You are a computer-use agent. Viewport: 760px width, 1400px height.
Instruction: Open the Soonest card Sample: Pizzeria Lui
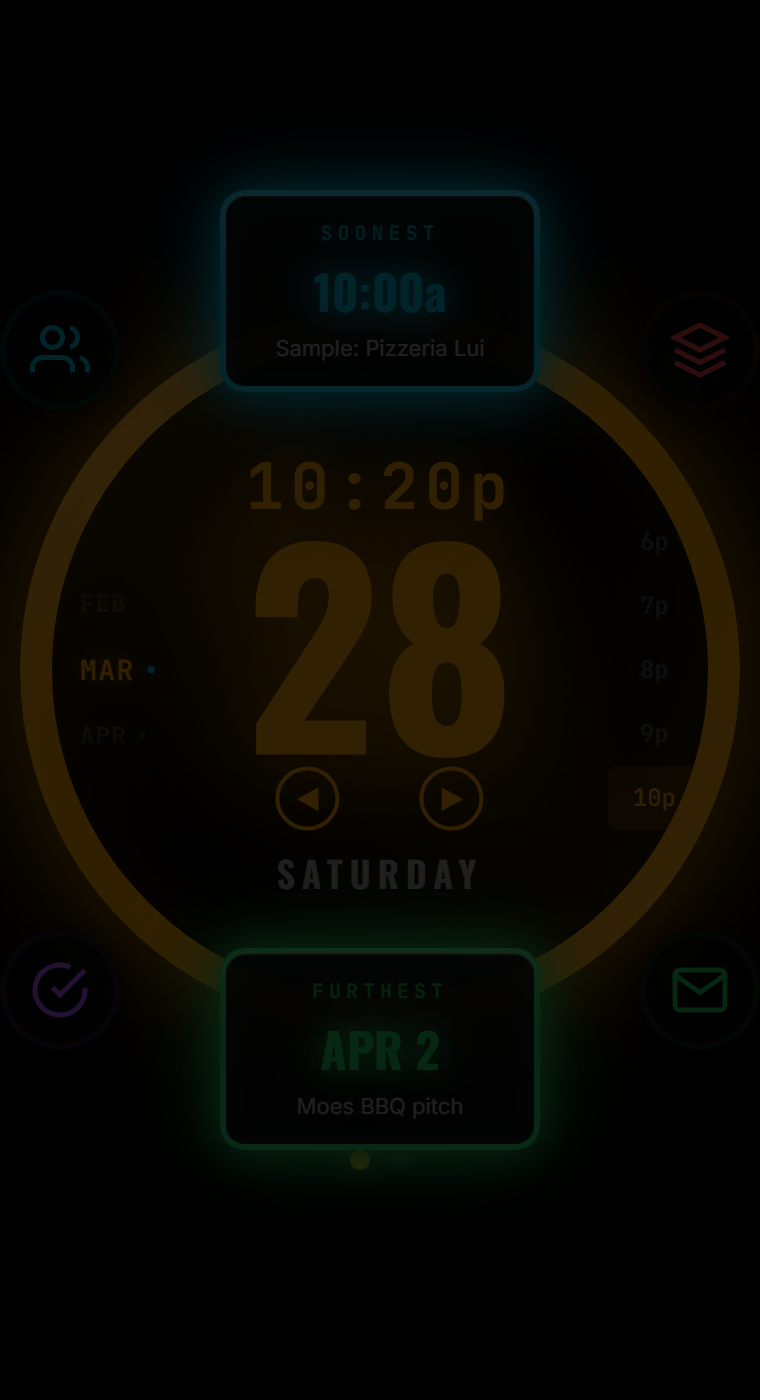coord(380,290)
